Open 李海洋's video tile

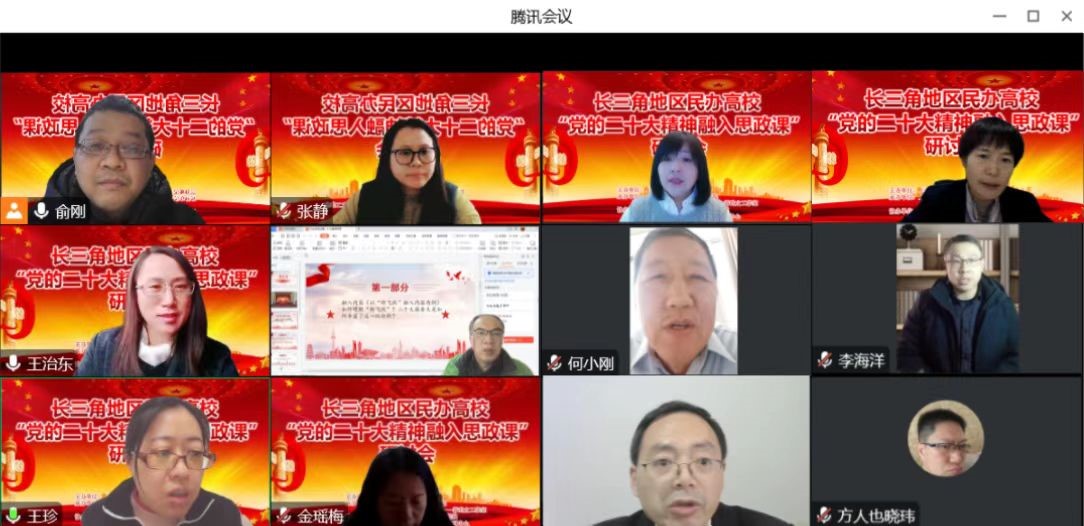pyautogui.click(x=947, y=300)
